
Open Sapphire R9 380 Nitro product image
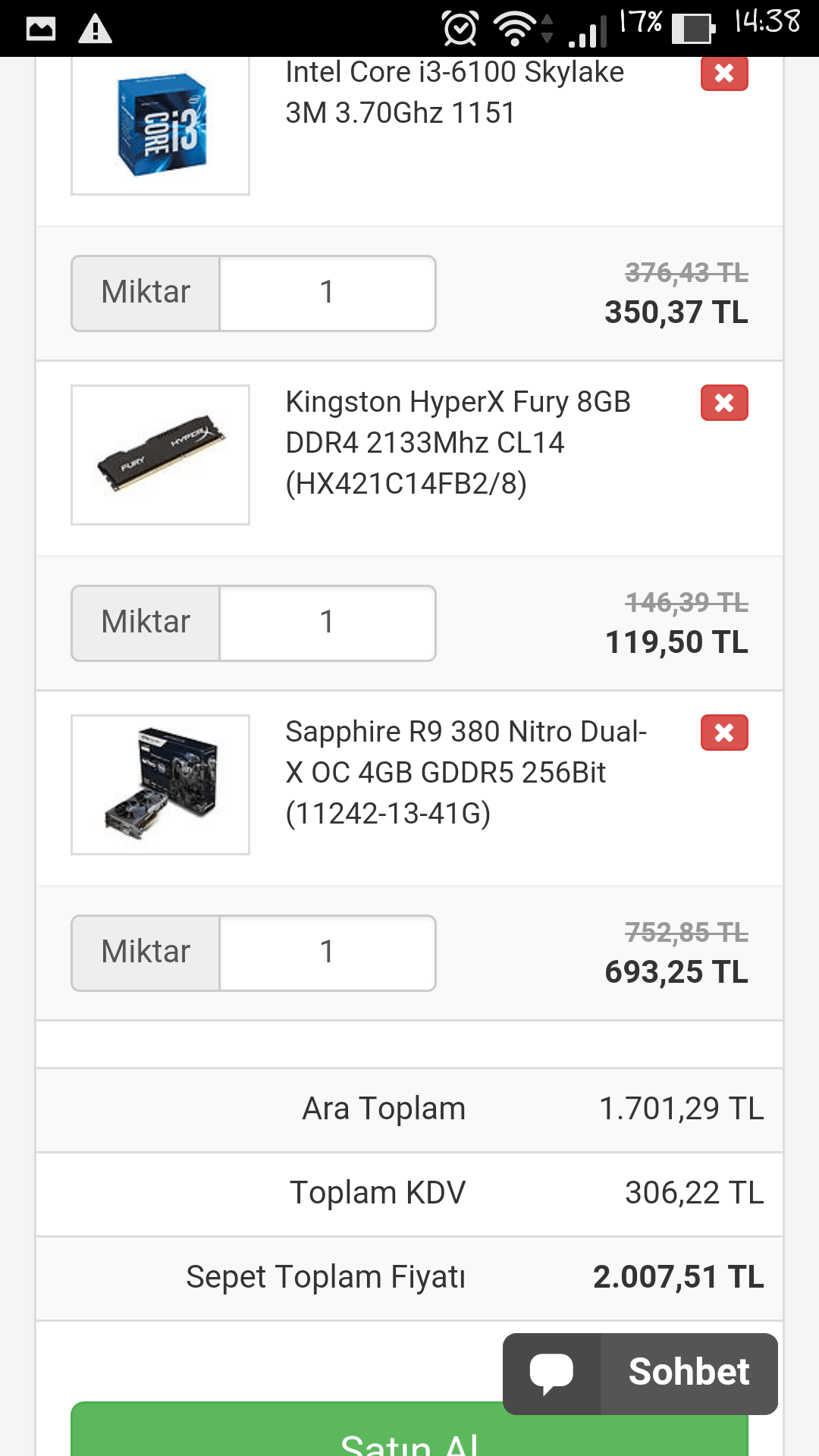(x=160, y=785)
